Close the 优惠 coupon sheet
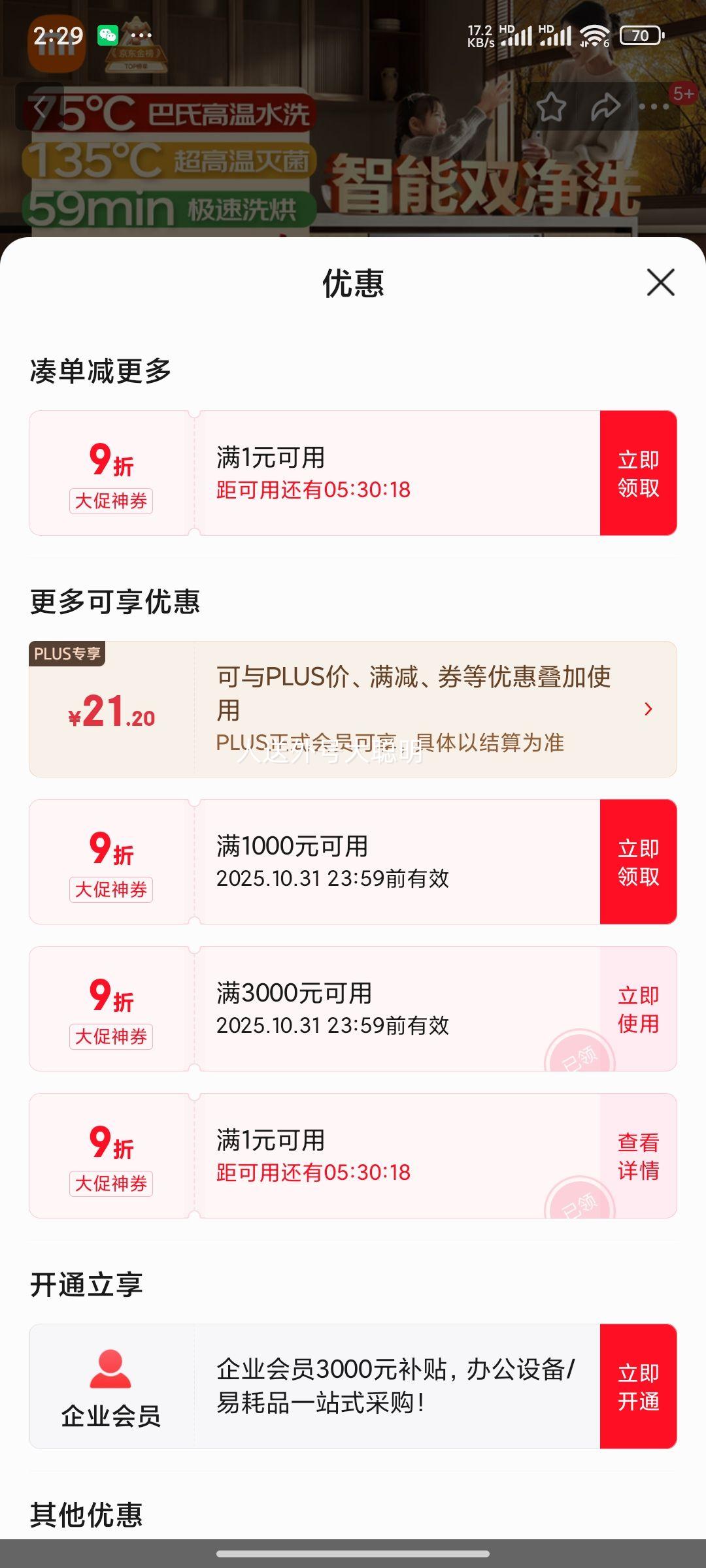This screenshot has width=706, height=1568. [x=660, y=282]
